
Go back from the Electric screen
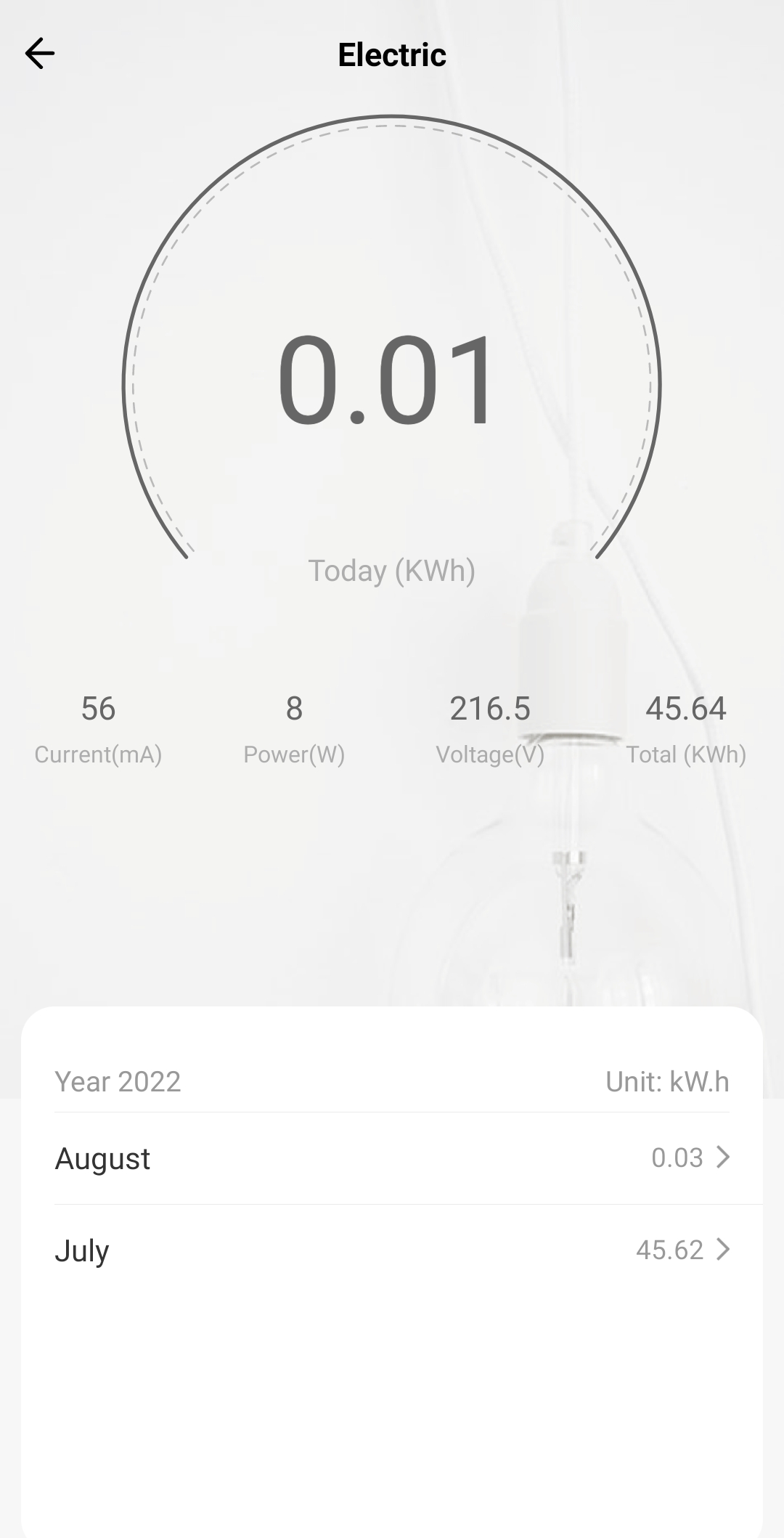[x=40, y=54]
